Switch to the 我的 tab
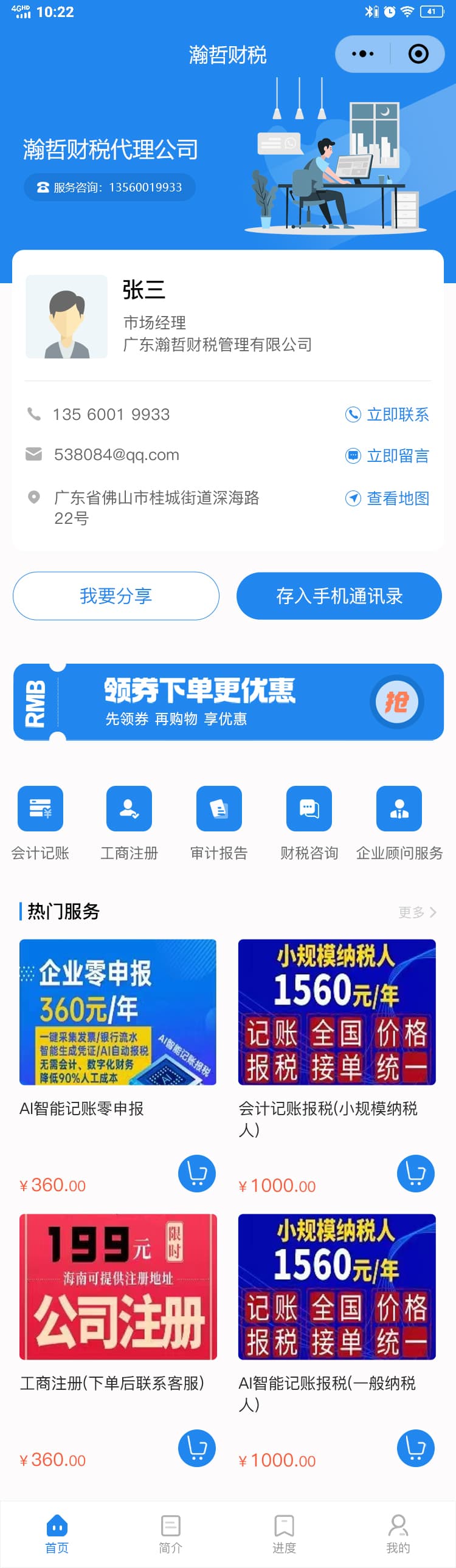This screenshot has height=1568, width=456. pos(398,1533)
